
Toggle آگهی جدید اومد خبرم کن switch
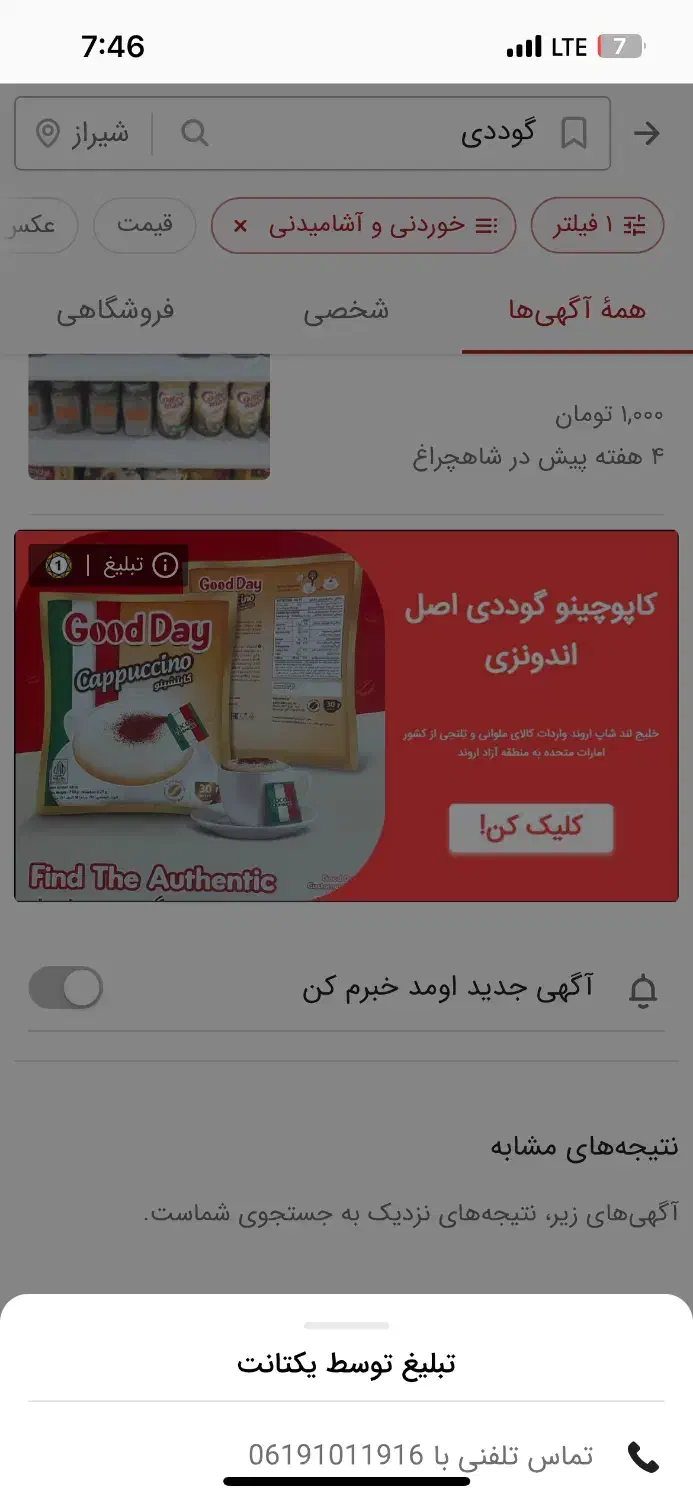pyautogui.click(x=66, y=988)
